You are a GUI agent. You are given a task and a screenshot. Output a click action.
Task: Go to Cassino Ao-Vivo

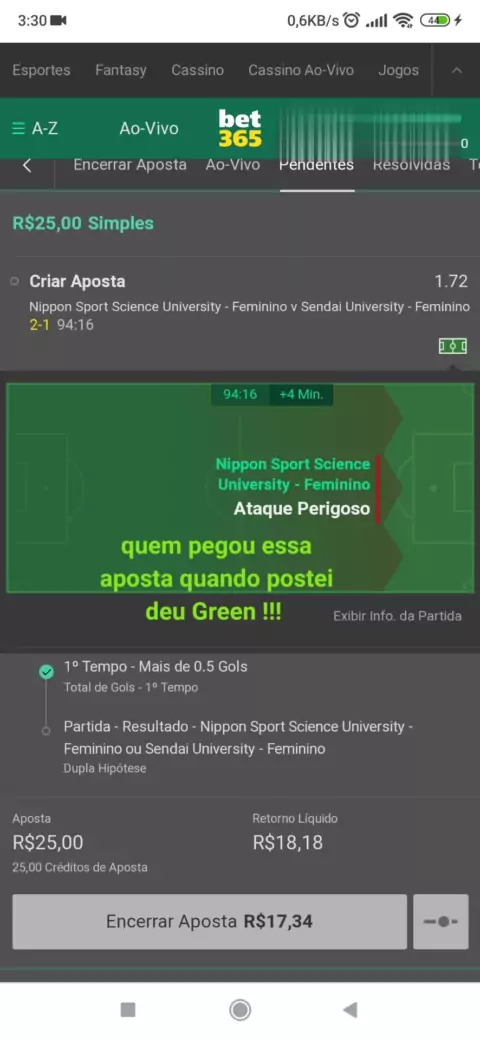pyautogui.click(x=301, y=70)
